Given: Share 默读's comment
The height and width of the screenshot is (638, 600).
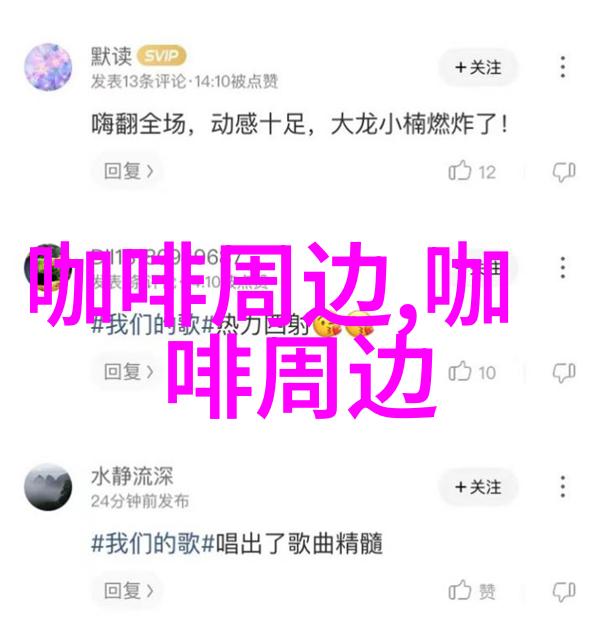Looking at the screenshot, I should point(564,171).
